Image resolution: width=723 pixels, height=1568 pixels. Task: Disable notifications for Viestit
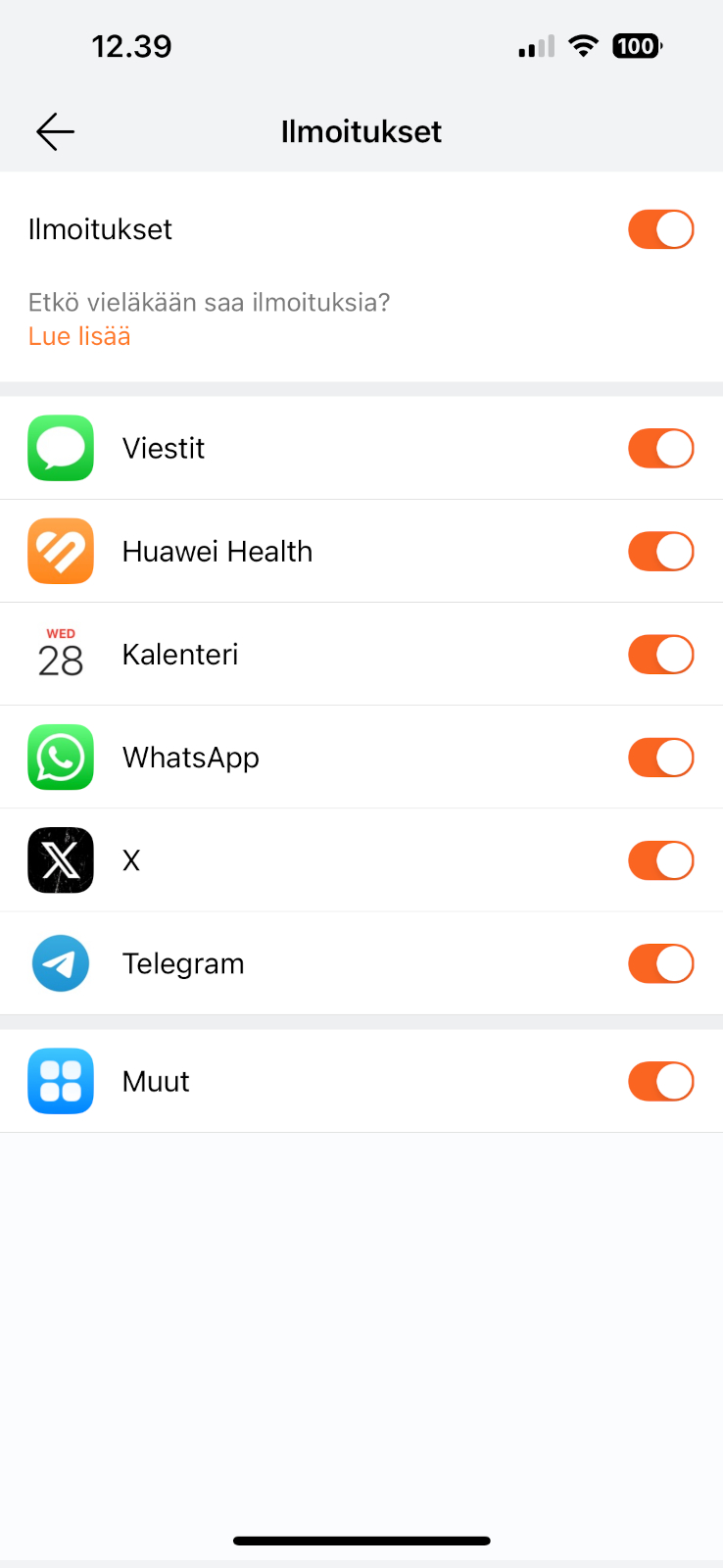point(661,449)
